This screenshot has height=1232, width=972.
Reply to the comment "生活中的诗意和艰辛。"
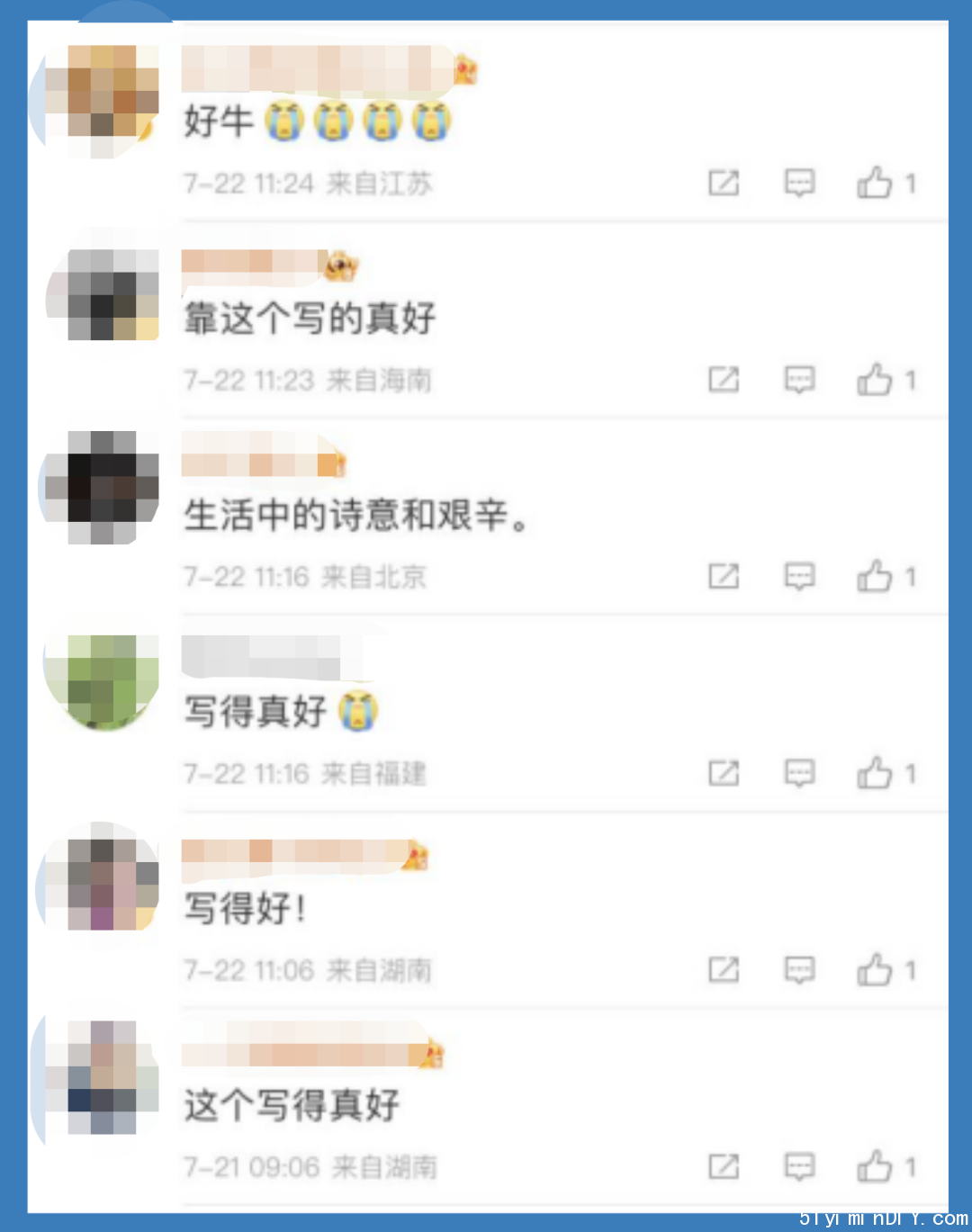[799, 576]
